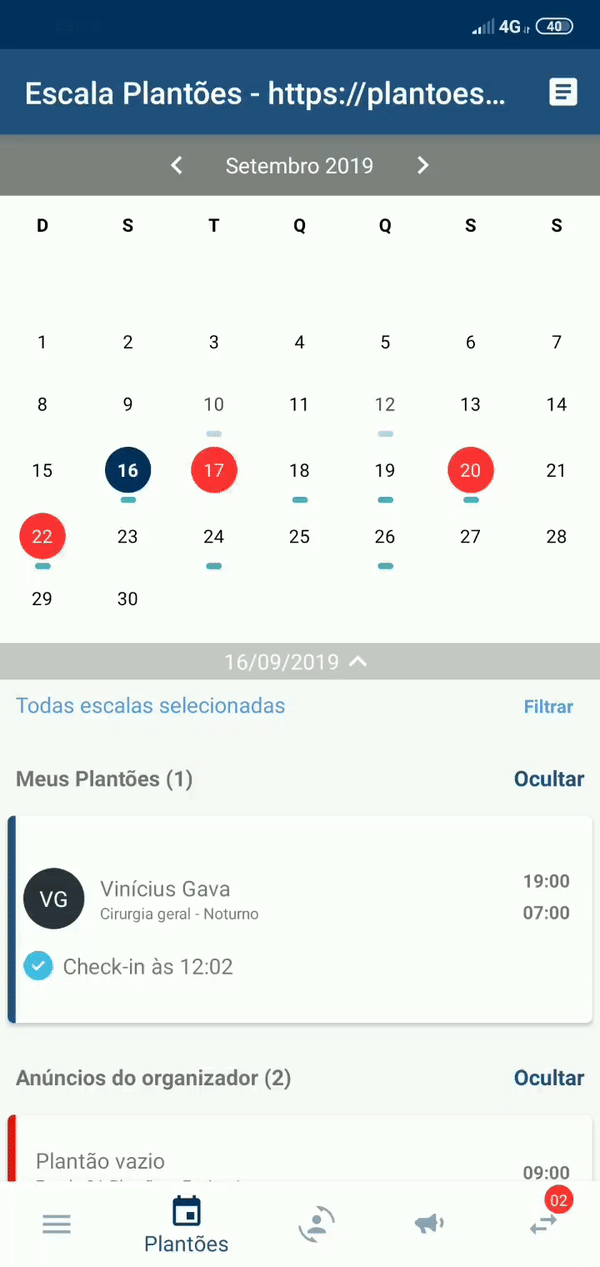Open the Plantão vazio announcement card
The image size is (600, 1267).
pos(300,1148)
